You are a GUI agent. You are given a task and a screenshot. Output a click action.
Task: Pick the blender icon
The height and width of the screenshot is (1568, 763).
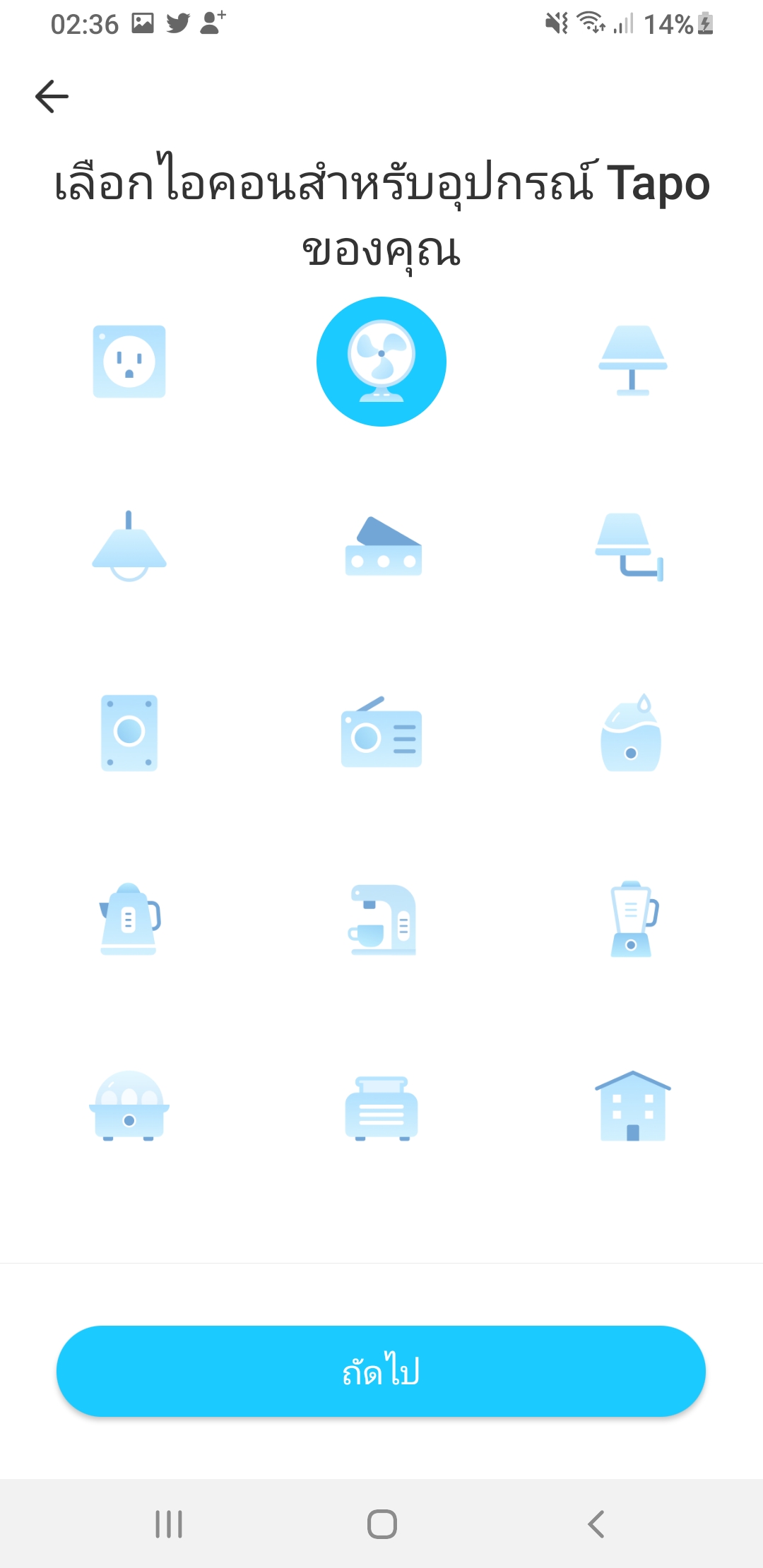634,919
